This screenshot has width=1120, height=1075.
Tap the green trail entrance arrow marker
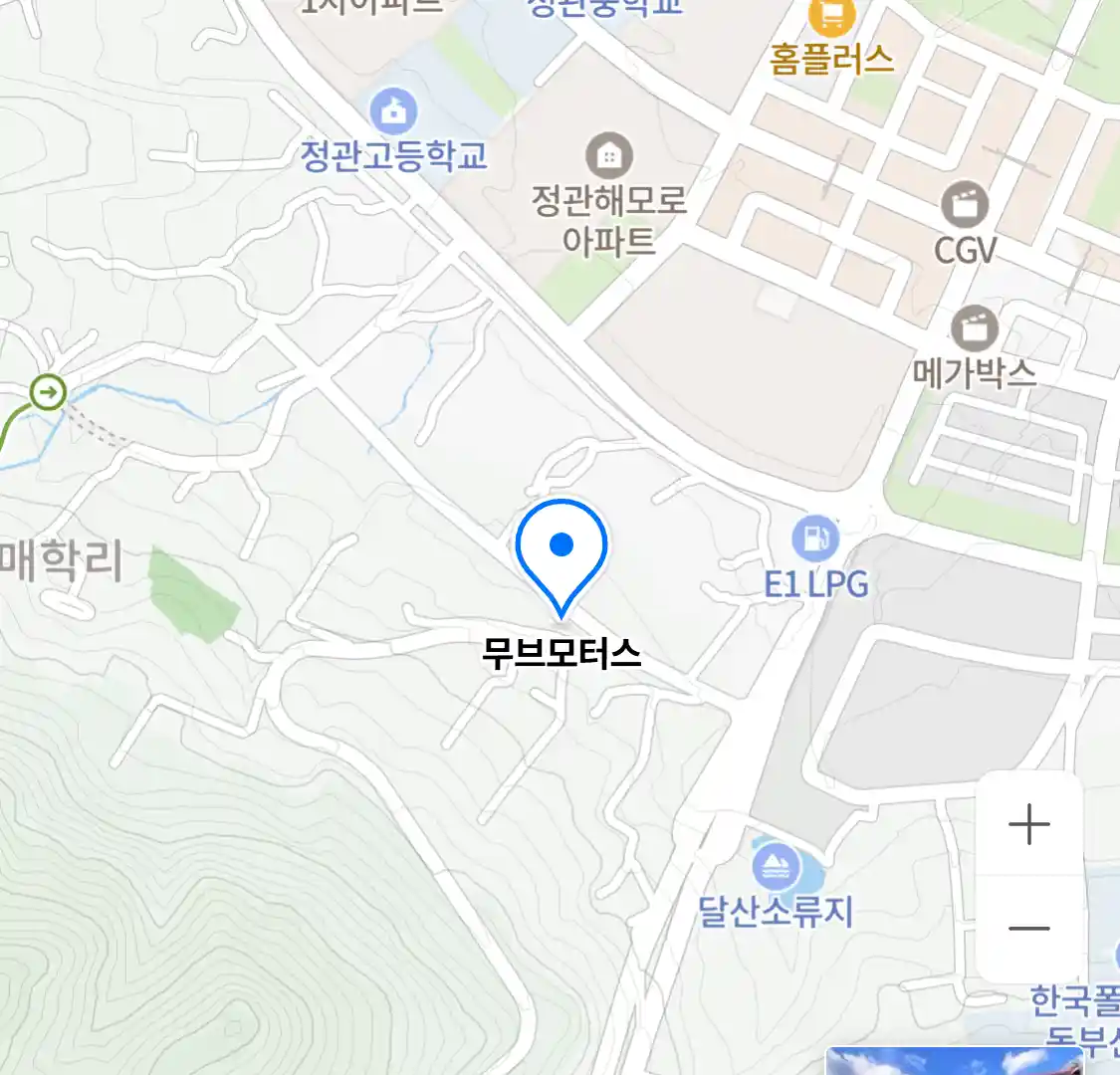(x=48, y=392)
